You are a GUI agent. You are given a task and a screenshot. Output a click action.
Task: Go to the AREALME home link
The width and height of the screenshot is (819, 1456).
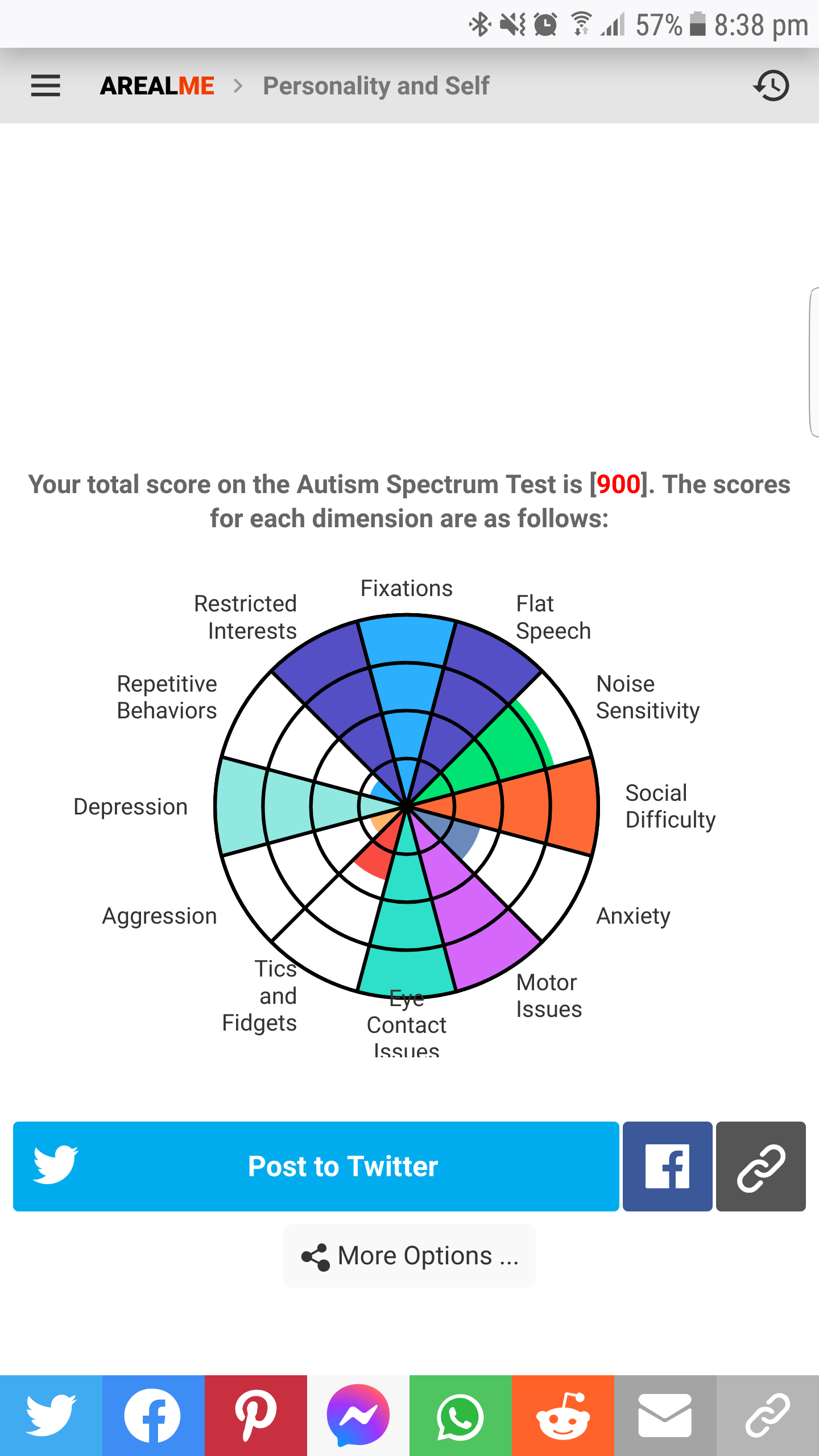pyautogui.click(x=157, y=86)
